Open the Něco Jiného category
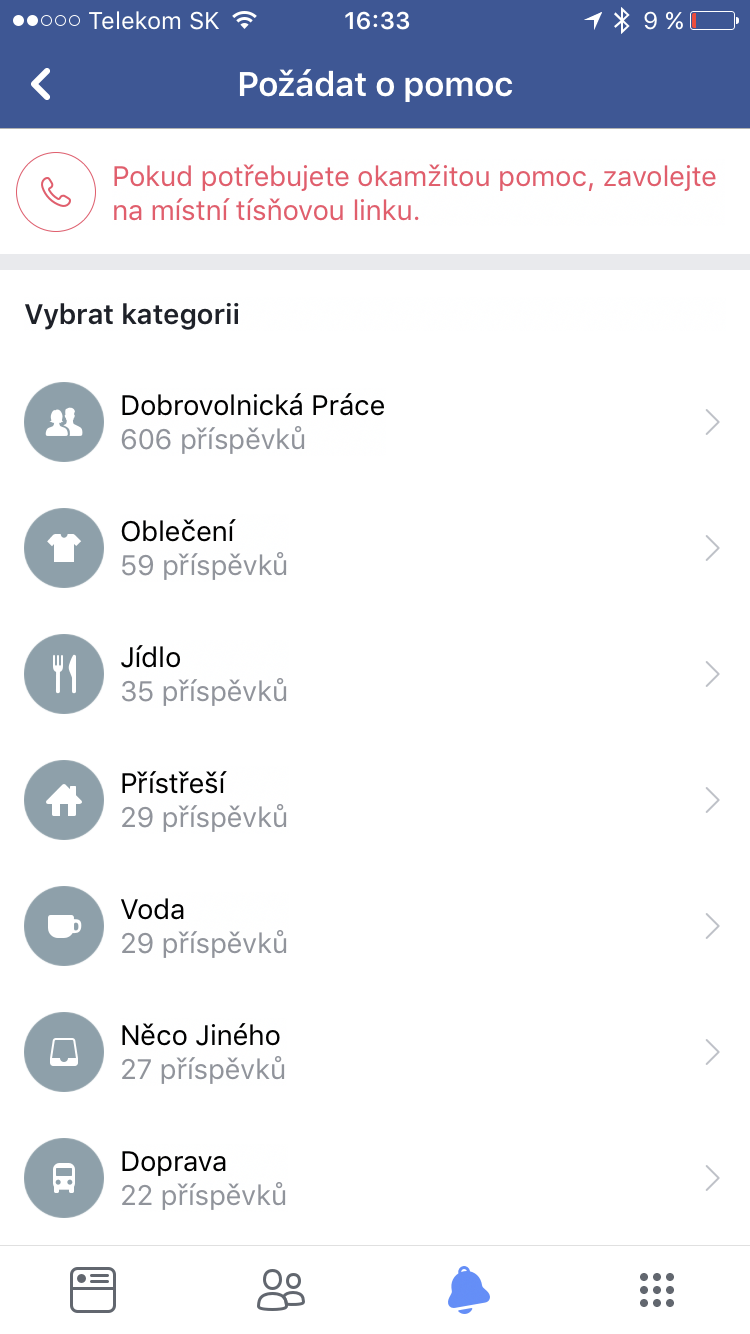The width and height of the screenshot is (750, 1334). tap(374, 1052)
